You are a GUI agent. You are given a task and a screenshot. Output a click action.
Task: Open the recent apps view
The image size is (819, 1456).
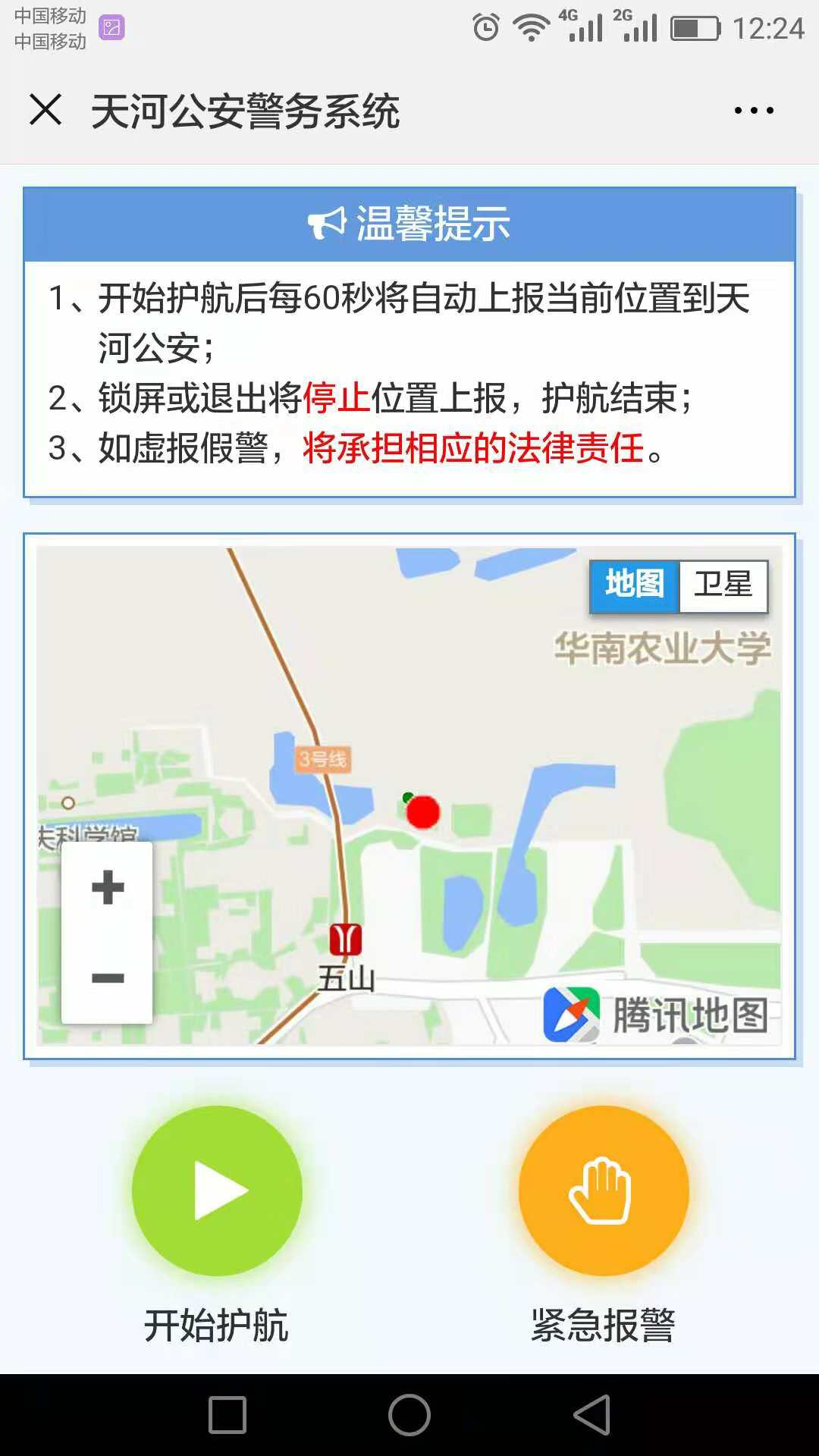227,1415
